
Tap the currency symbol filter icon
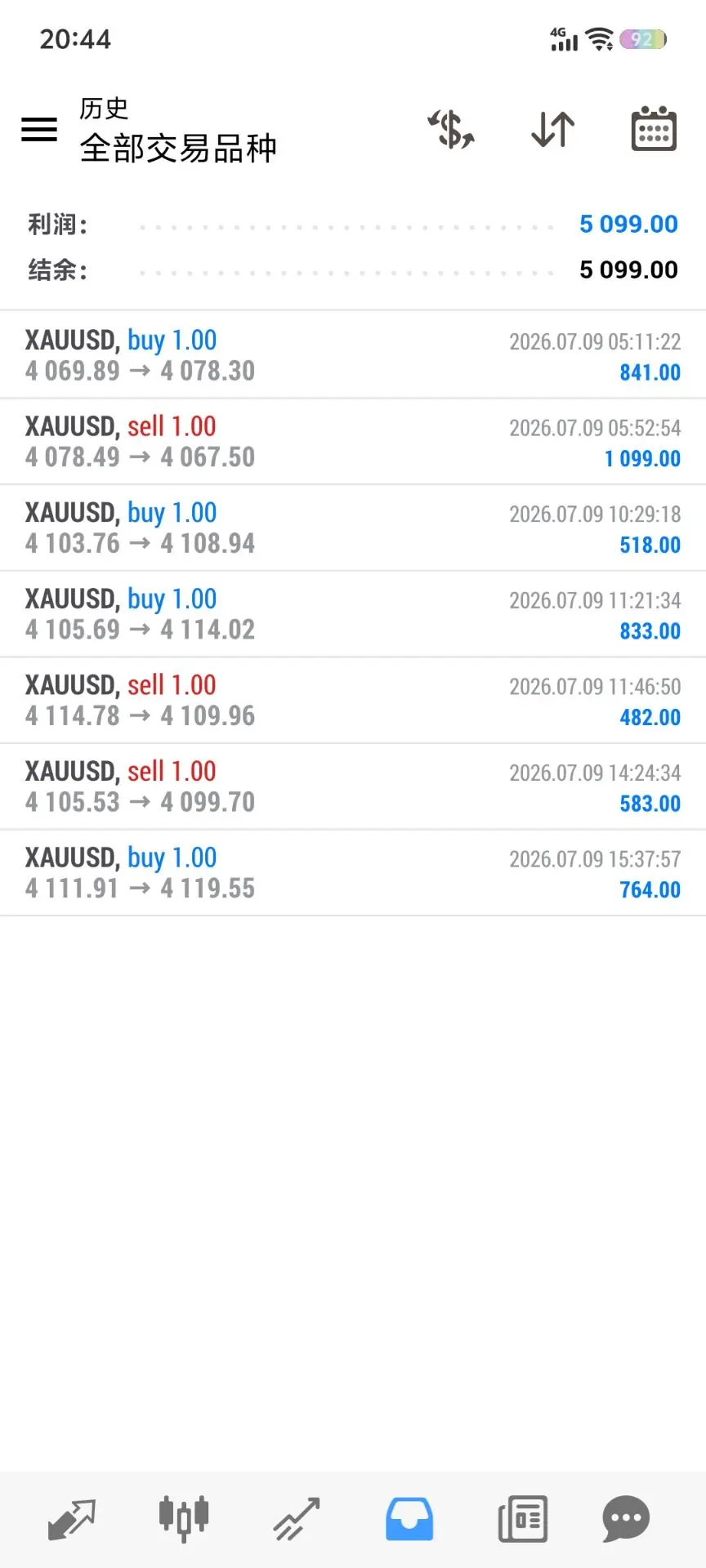coord(451,129)
